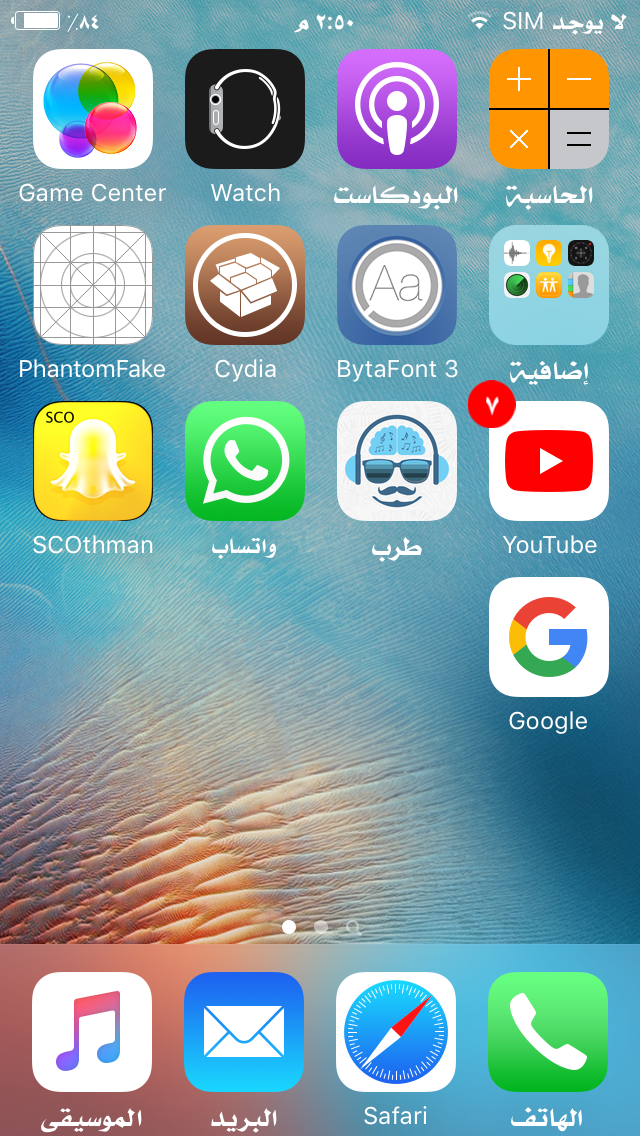The width and height of the screenshot is (640, 1136).
Task: Open البريد Mail from the dock
Action: click(x=244, y=1032)
